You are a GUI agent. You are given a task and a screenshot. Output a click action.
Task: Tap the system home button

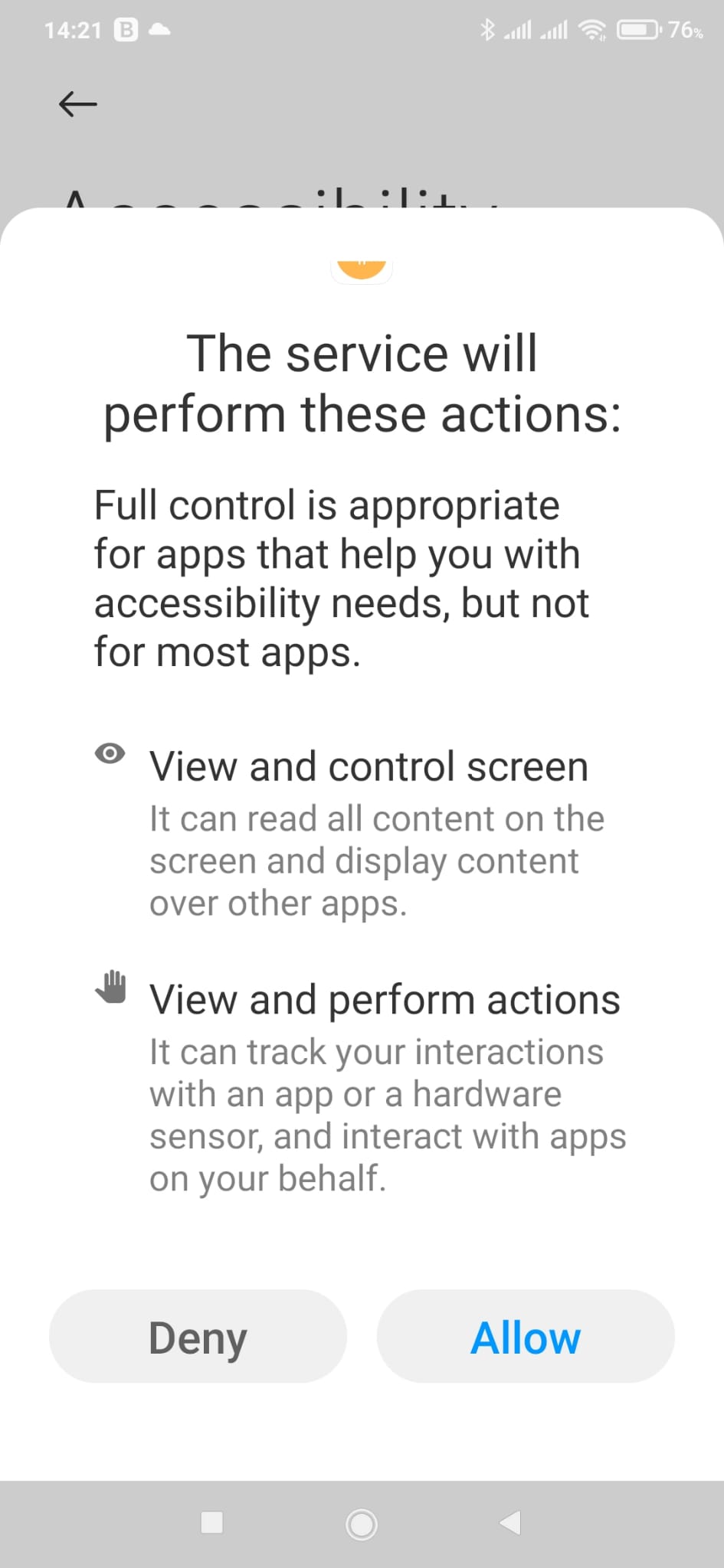tap(362, 1524)
